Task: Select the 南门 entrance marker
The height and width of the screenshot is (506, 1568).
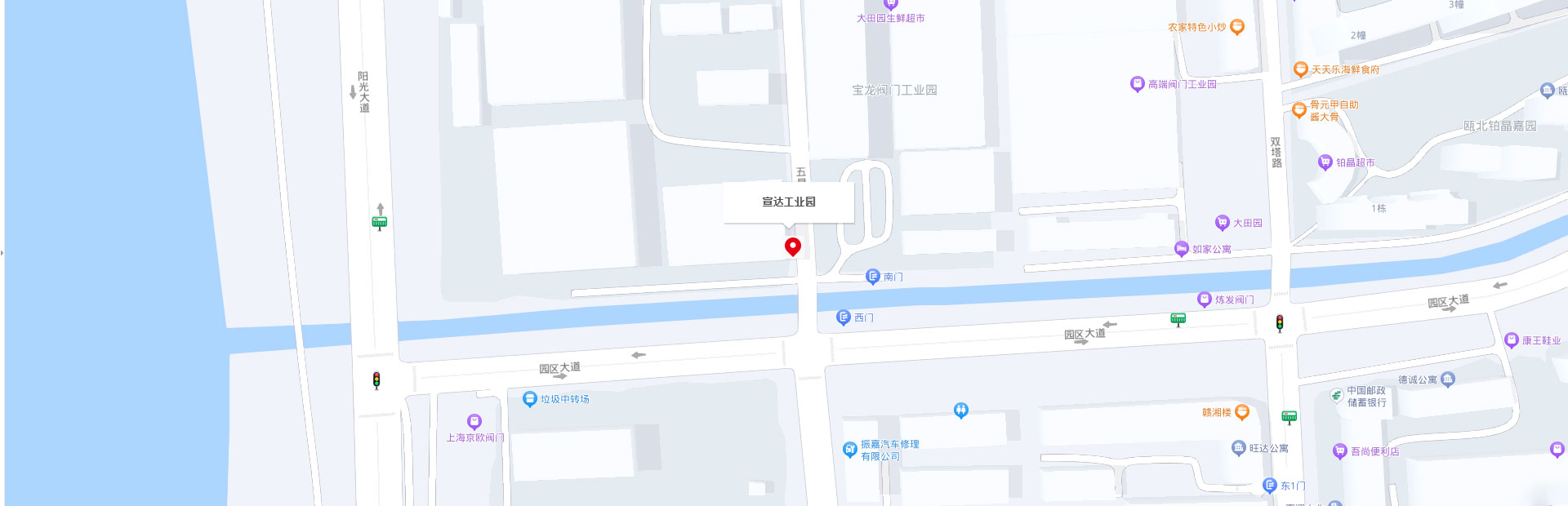Action: pos(872,277)
